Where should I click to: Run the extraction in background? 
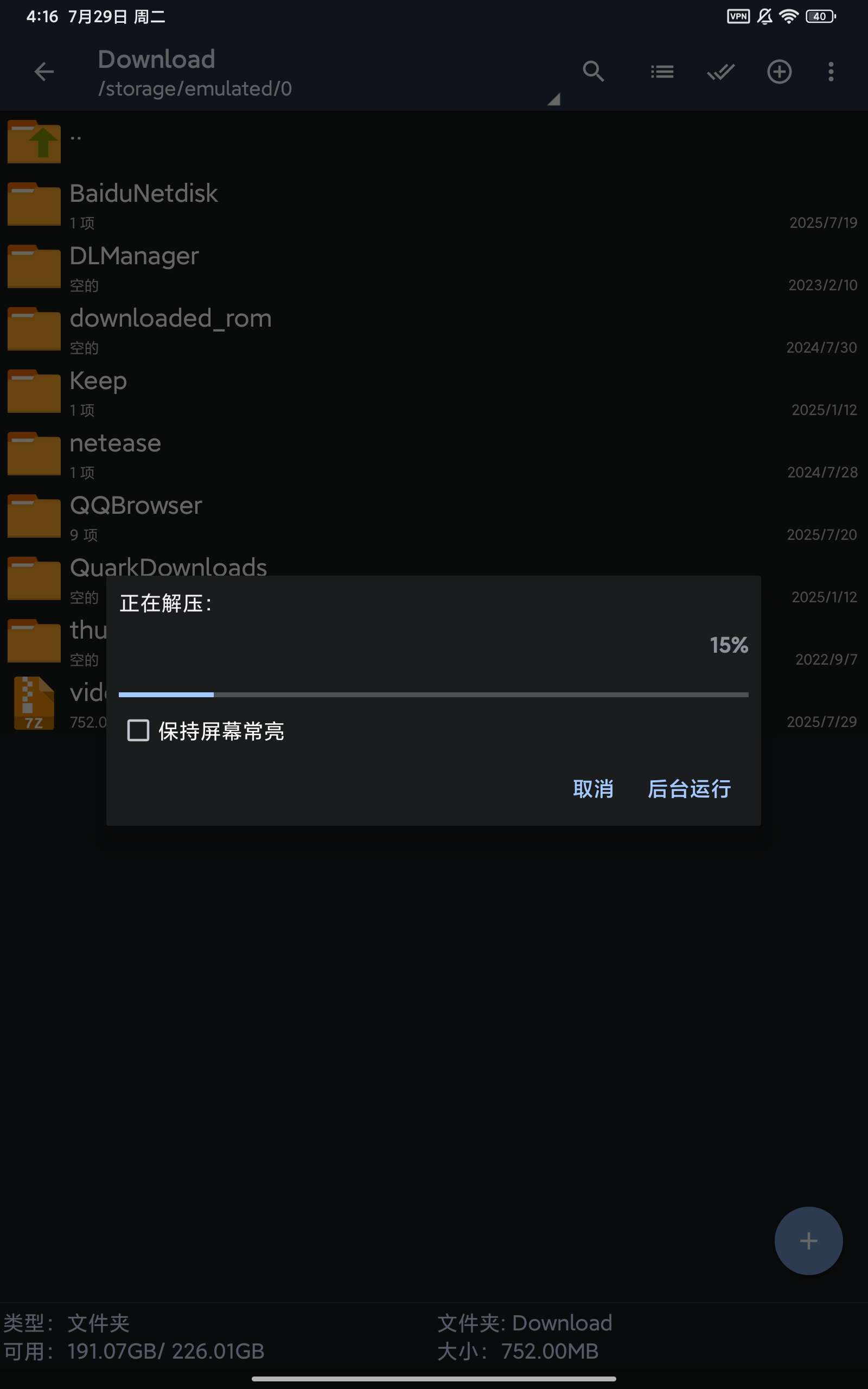689,788
